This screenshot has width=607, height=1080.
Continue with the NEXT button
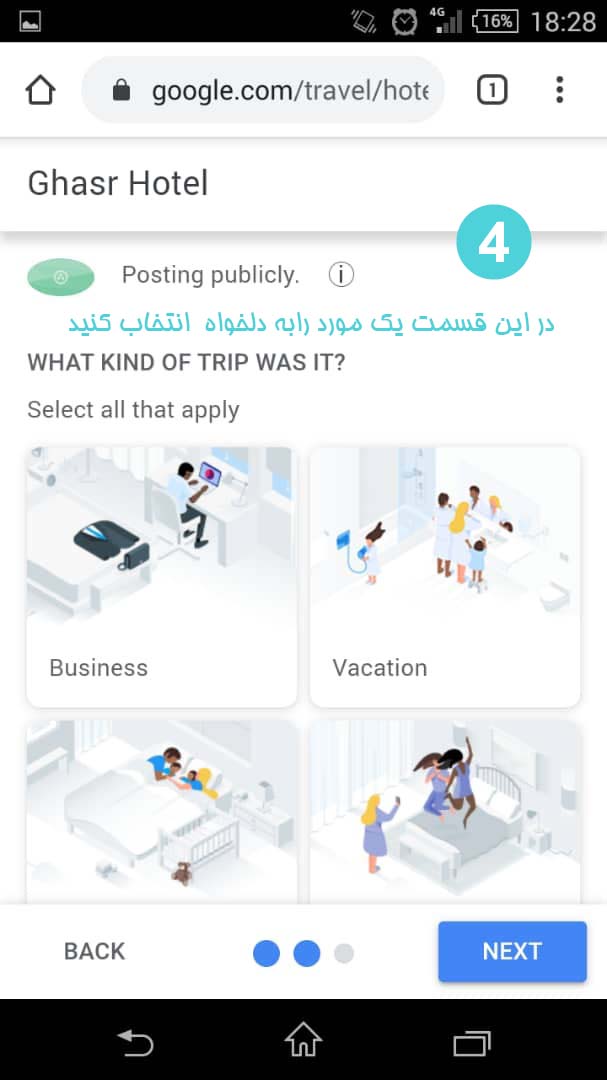pos(512,951)
